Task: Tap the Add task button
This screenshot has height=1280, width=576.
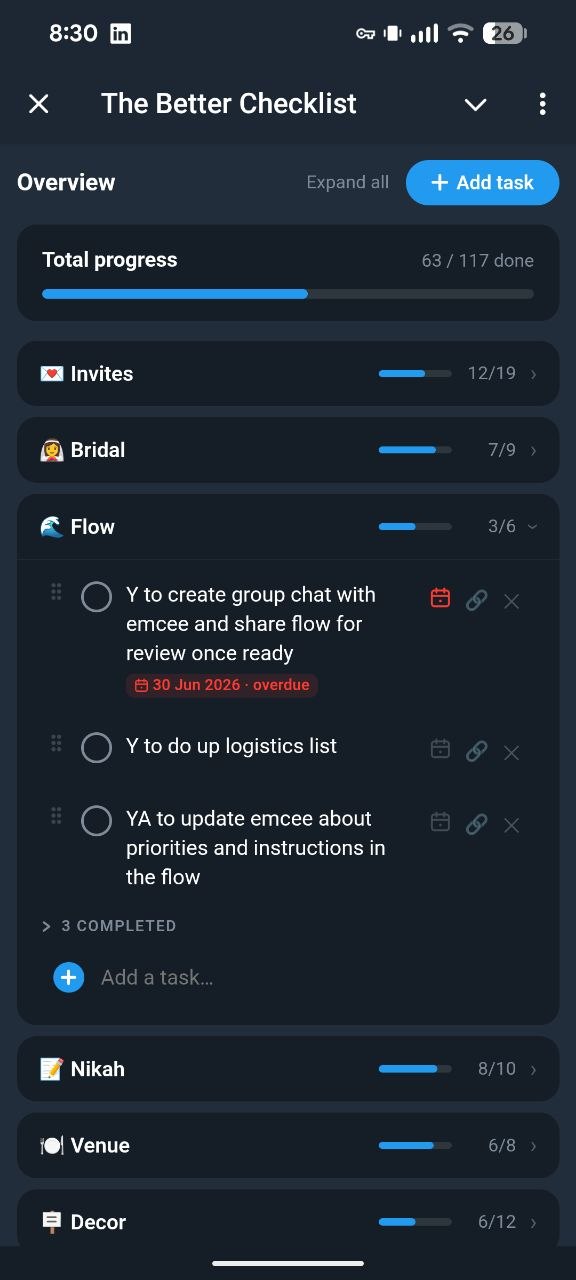Action: [482, 182]
